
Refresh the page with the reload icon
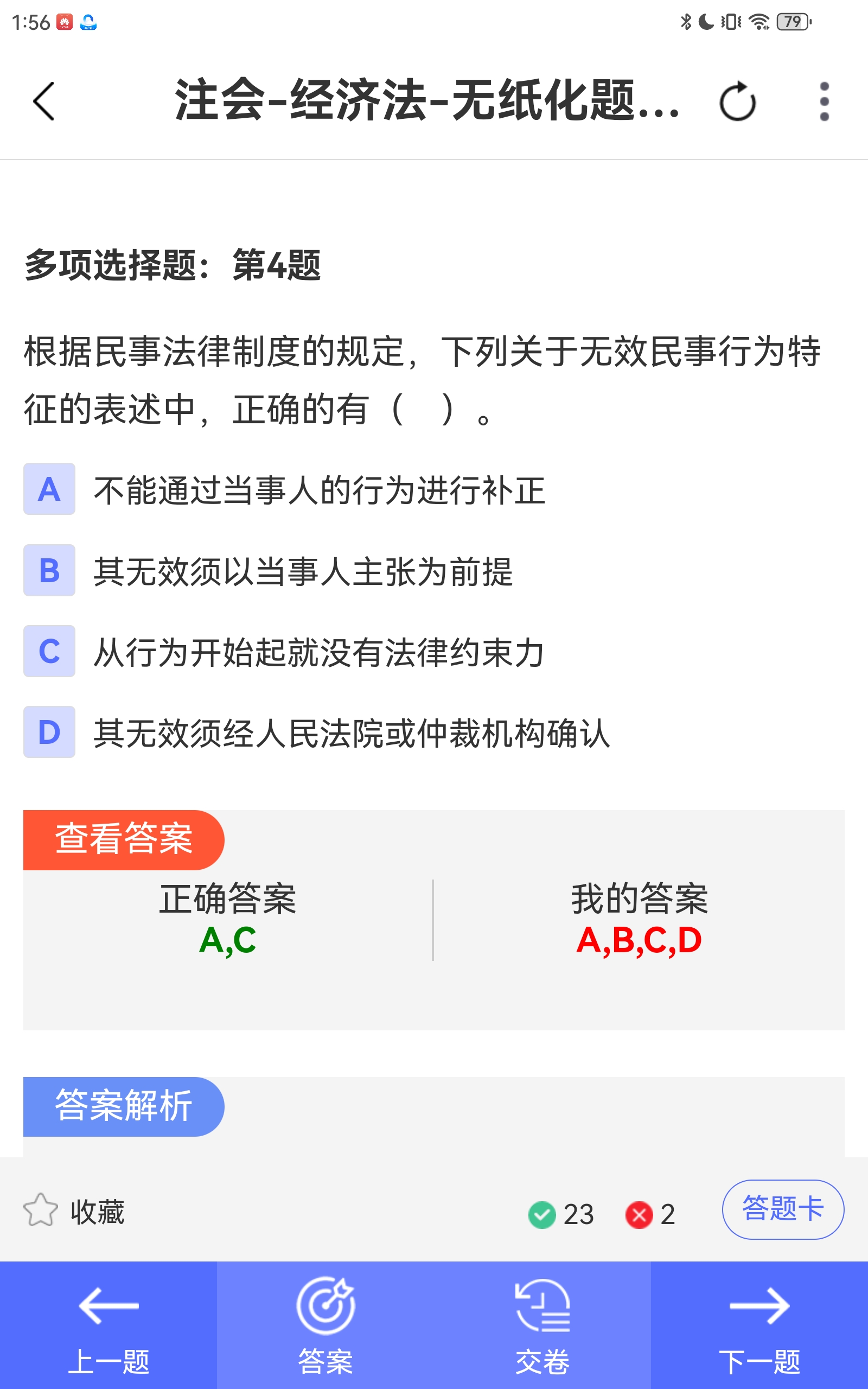coord(737,101)
